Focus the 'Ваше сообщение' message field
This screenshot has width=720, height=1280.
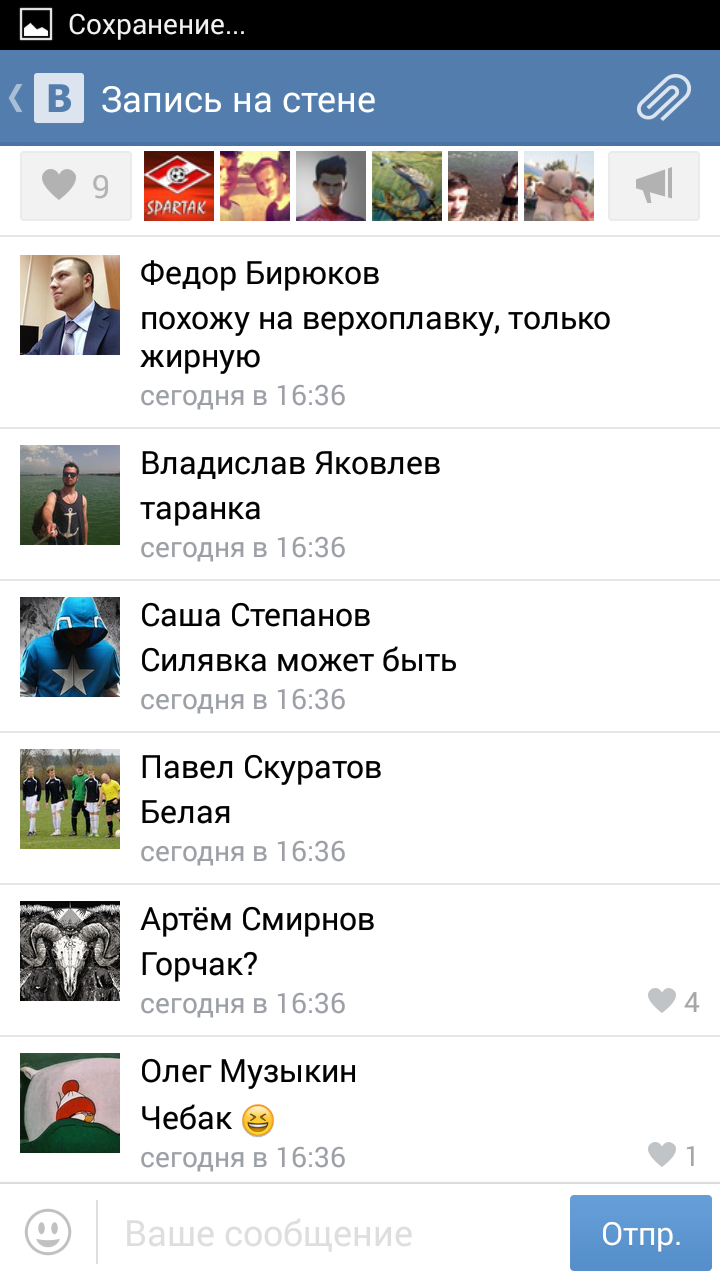(330, 1234)
